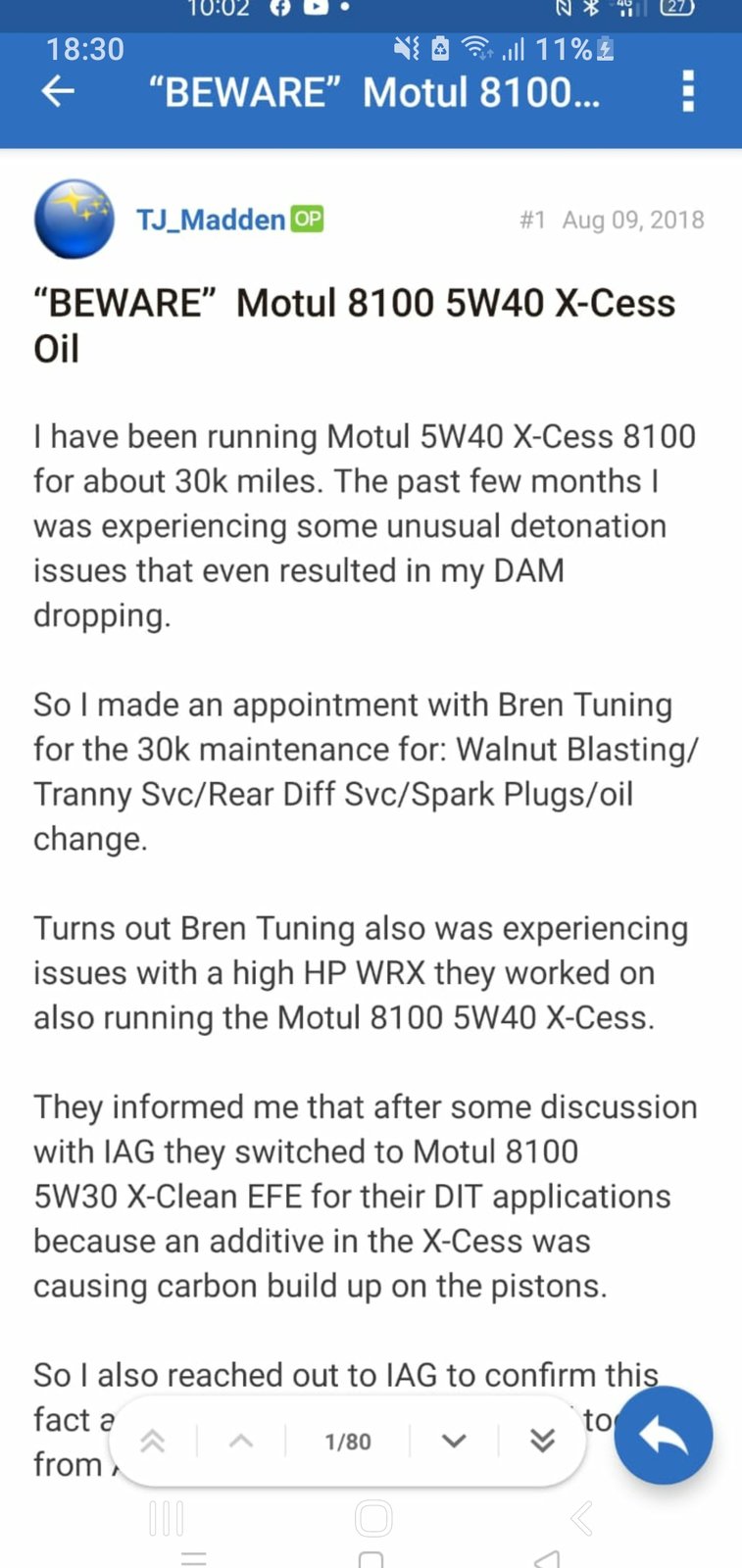Screen dimensions: 742x1568
Task: Open the 1/80 page selector
Action: 348,1442
